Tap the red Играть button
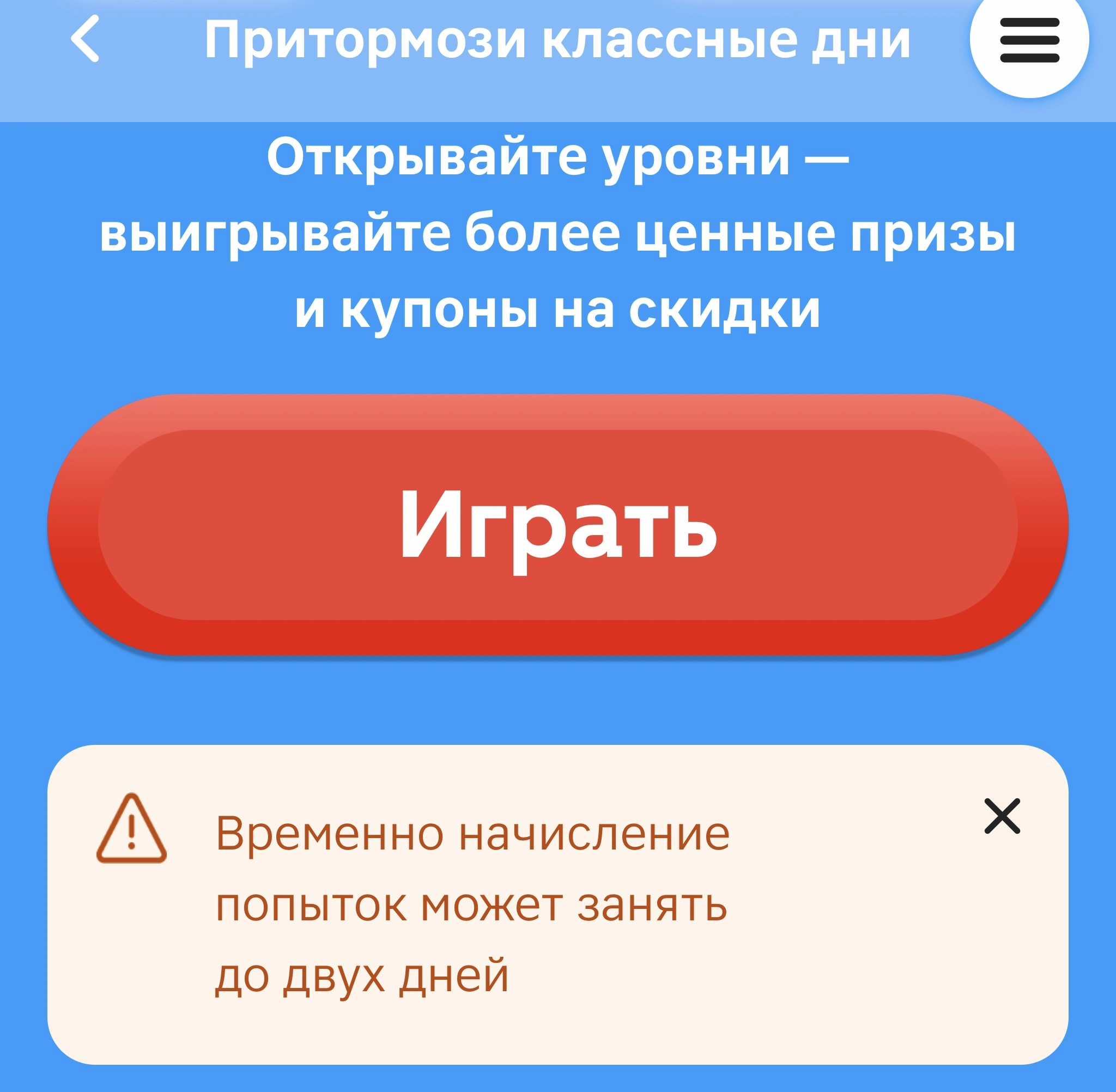This screenshot has height=1092, width=1116. [557, 524]
